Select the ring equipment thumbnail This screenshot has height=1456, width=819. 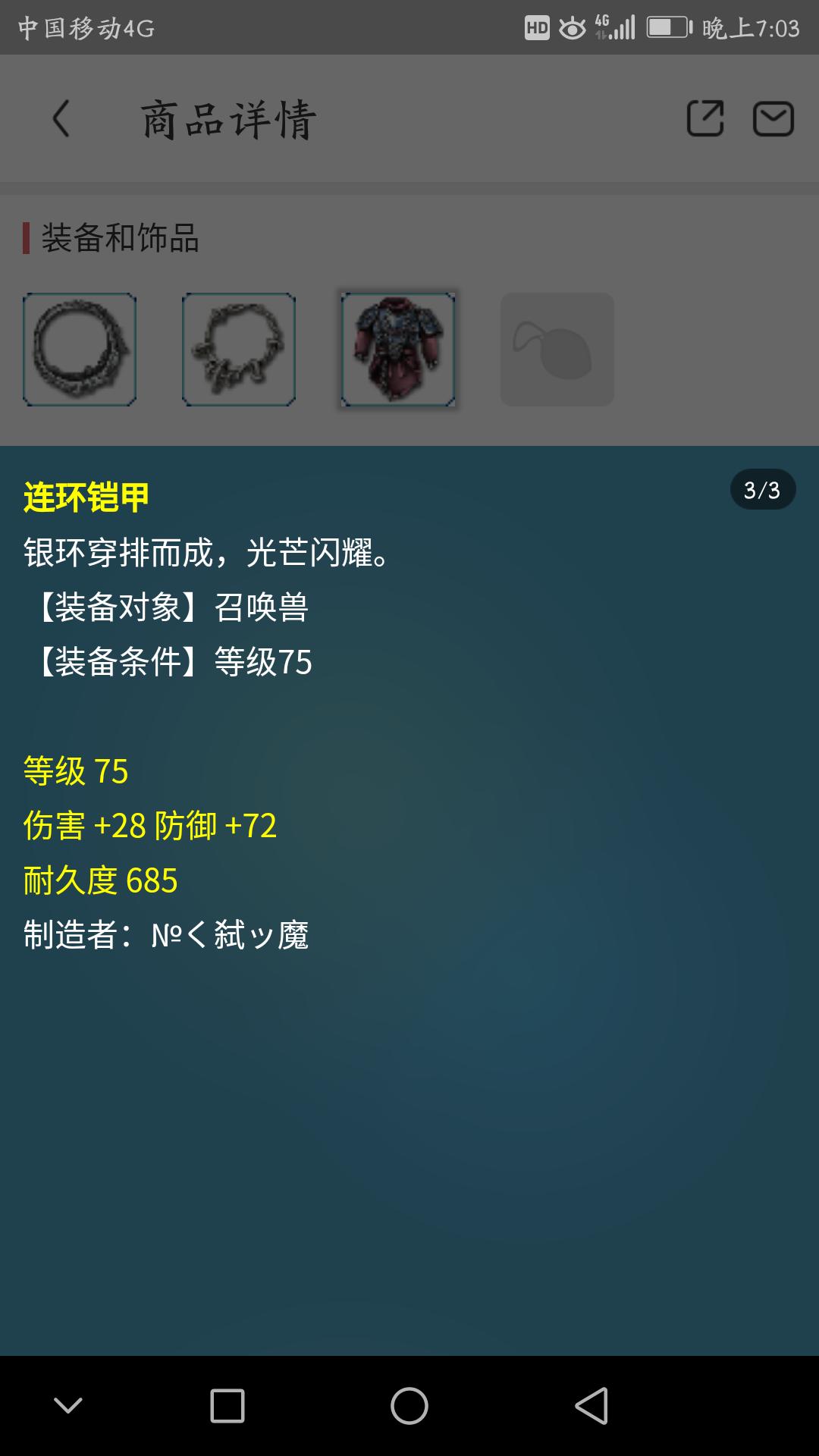point(80,350)
